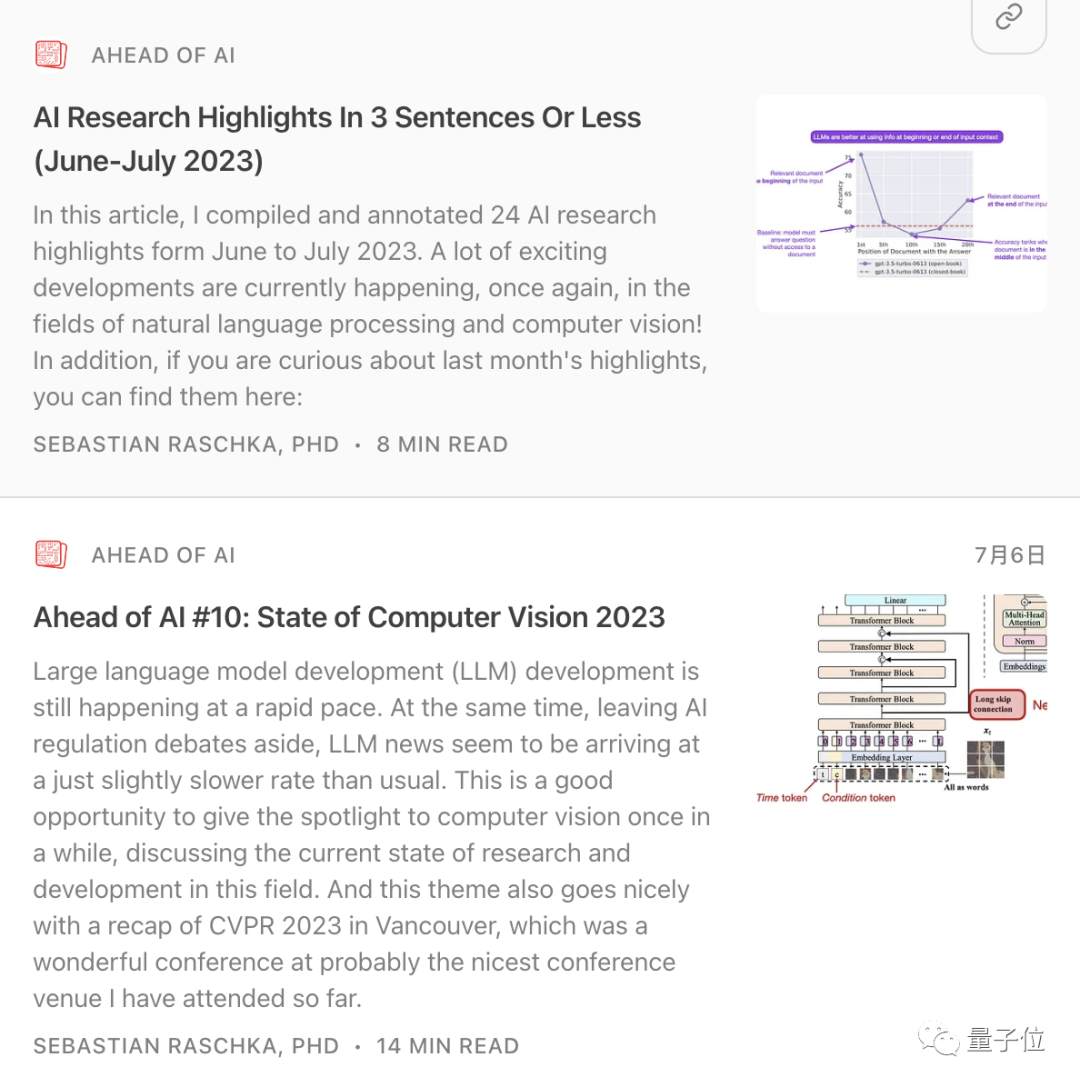Open AI Research Highlights June-July 2023 article
The height and width of the screenshot is (1087, 1080).
(337, 139)
